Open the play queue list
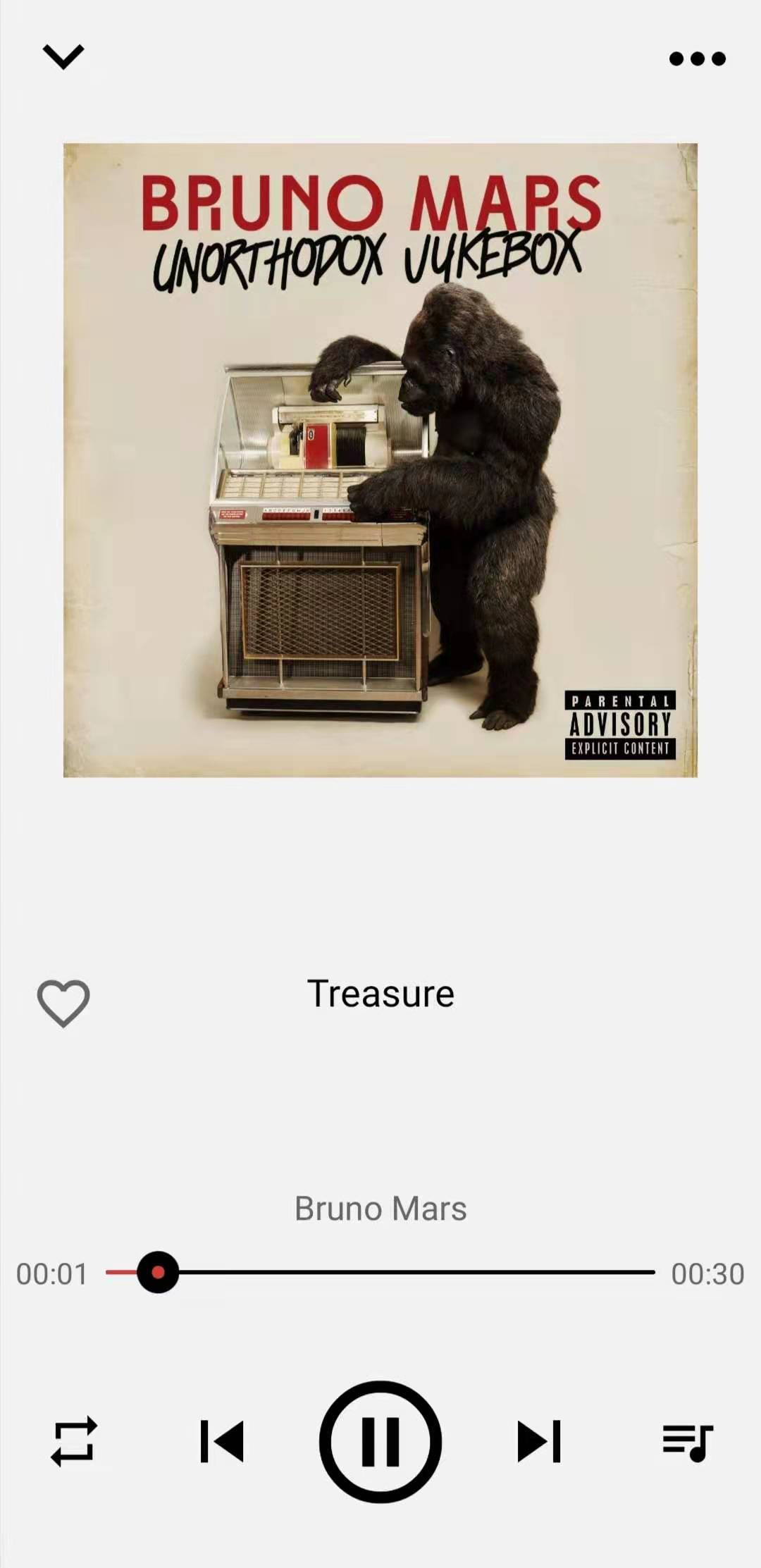Screen dimensions: 761x1568 688,1443
